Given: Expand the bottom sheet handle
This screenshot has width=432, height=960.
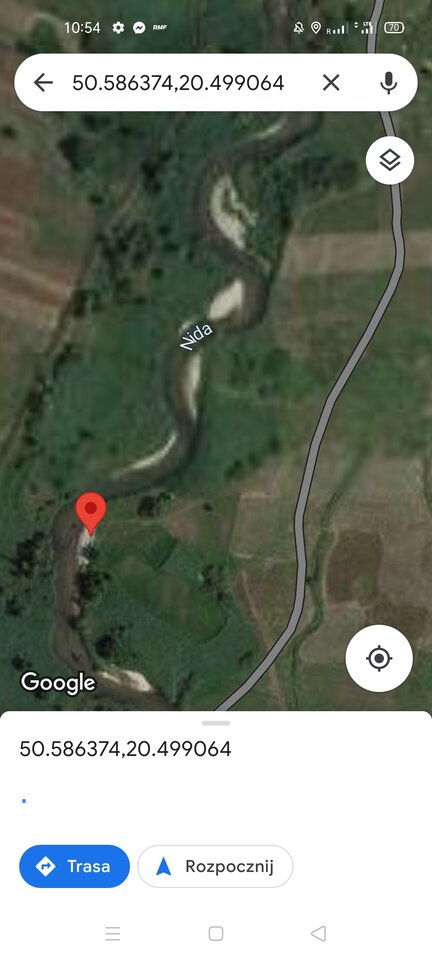Looking at the screenshot, I should click(x=216, y=723).
